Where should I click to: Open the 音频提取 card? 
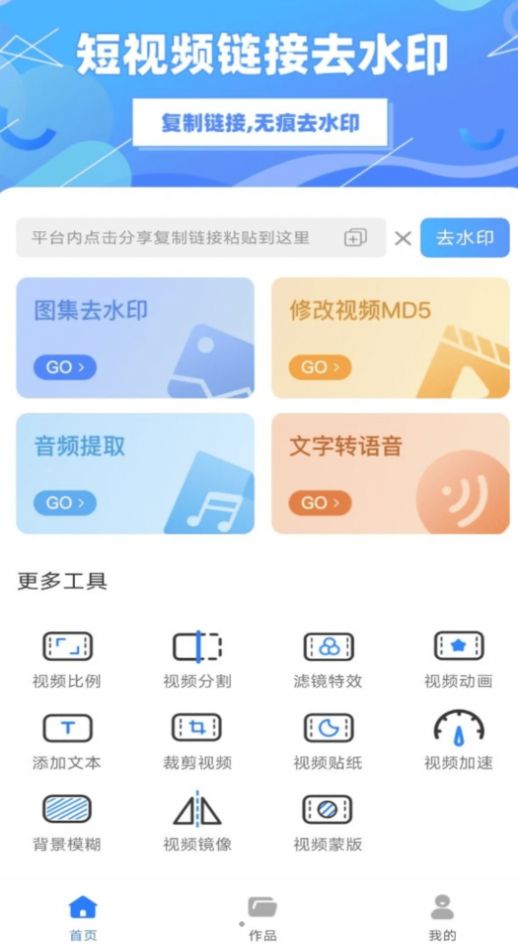(135, 473)
